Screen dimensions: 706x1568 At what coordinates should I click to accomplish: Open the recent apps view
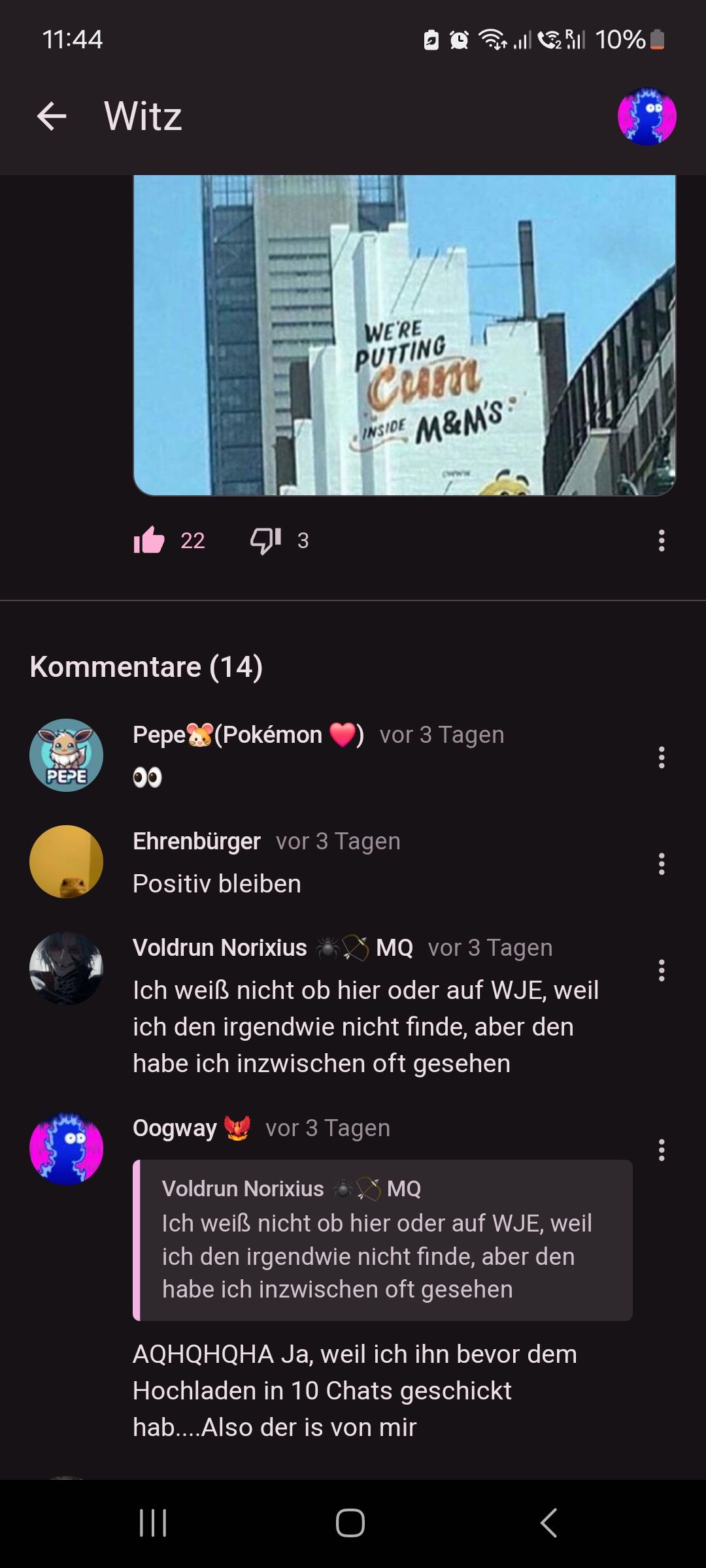click(x=153, y=1523)
